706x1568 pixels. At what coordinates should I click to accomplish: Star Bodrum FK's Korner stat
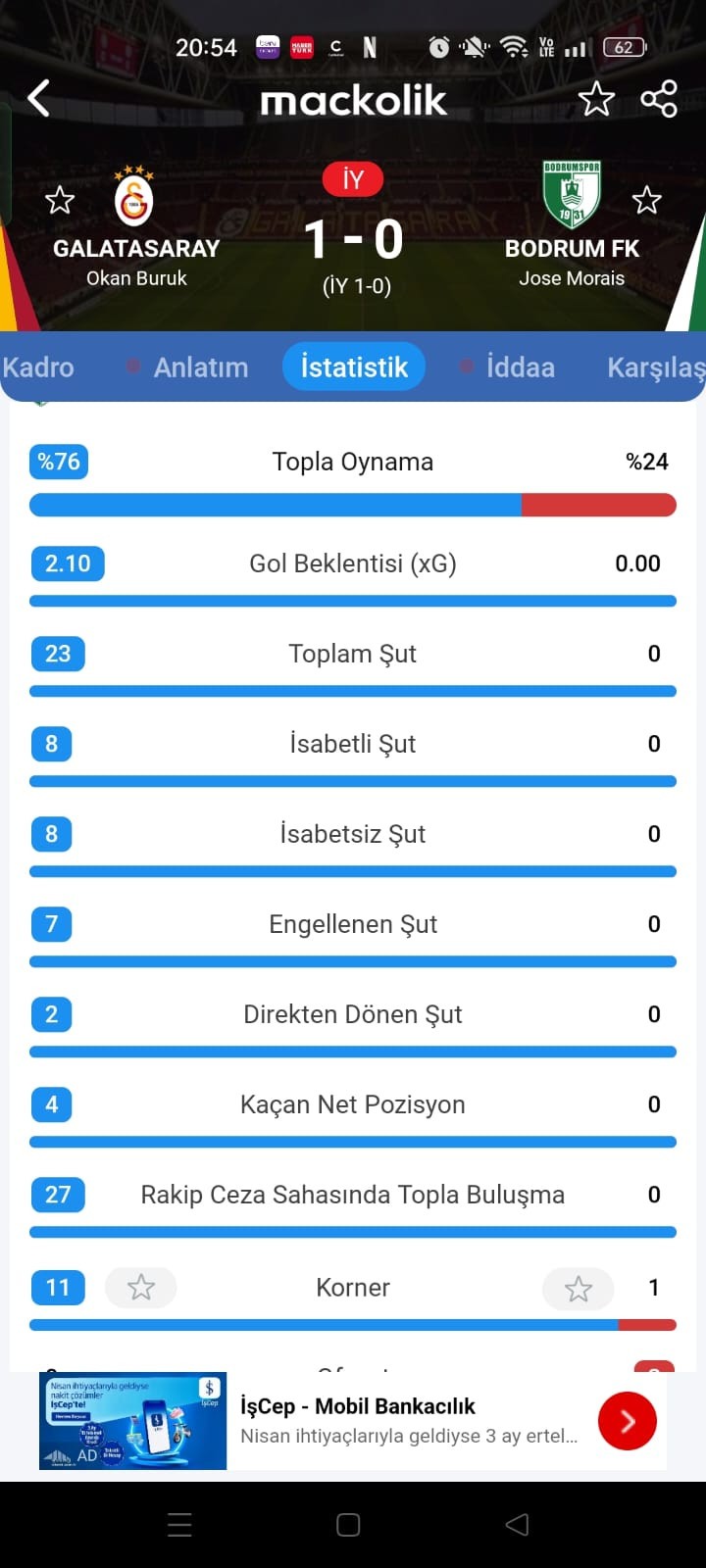pyautogui.click(x=578, y=1289)
